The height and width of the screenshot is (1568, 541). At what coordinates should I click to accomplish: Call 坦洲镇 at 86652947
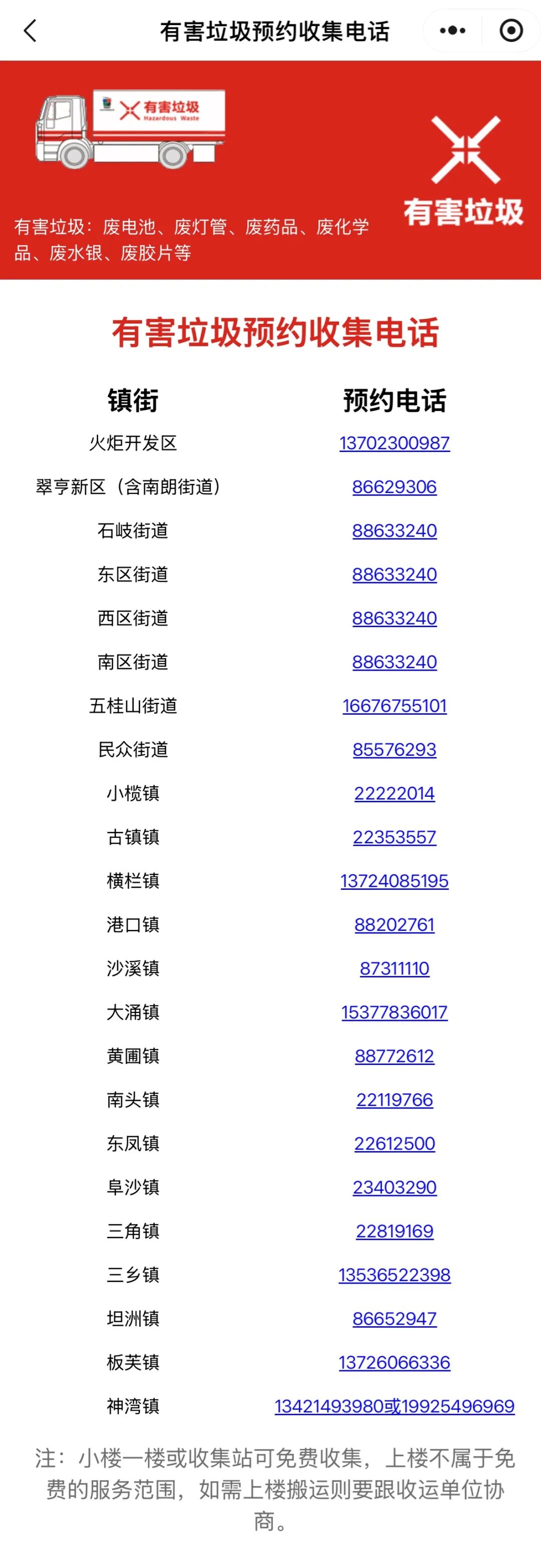click(x=394, y=1319)
